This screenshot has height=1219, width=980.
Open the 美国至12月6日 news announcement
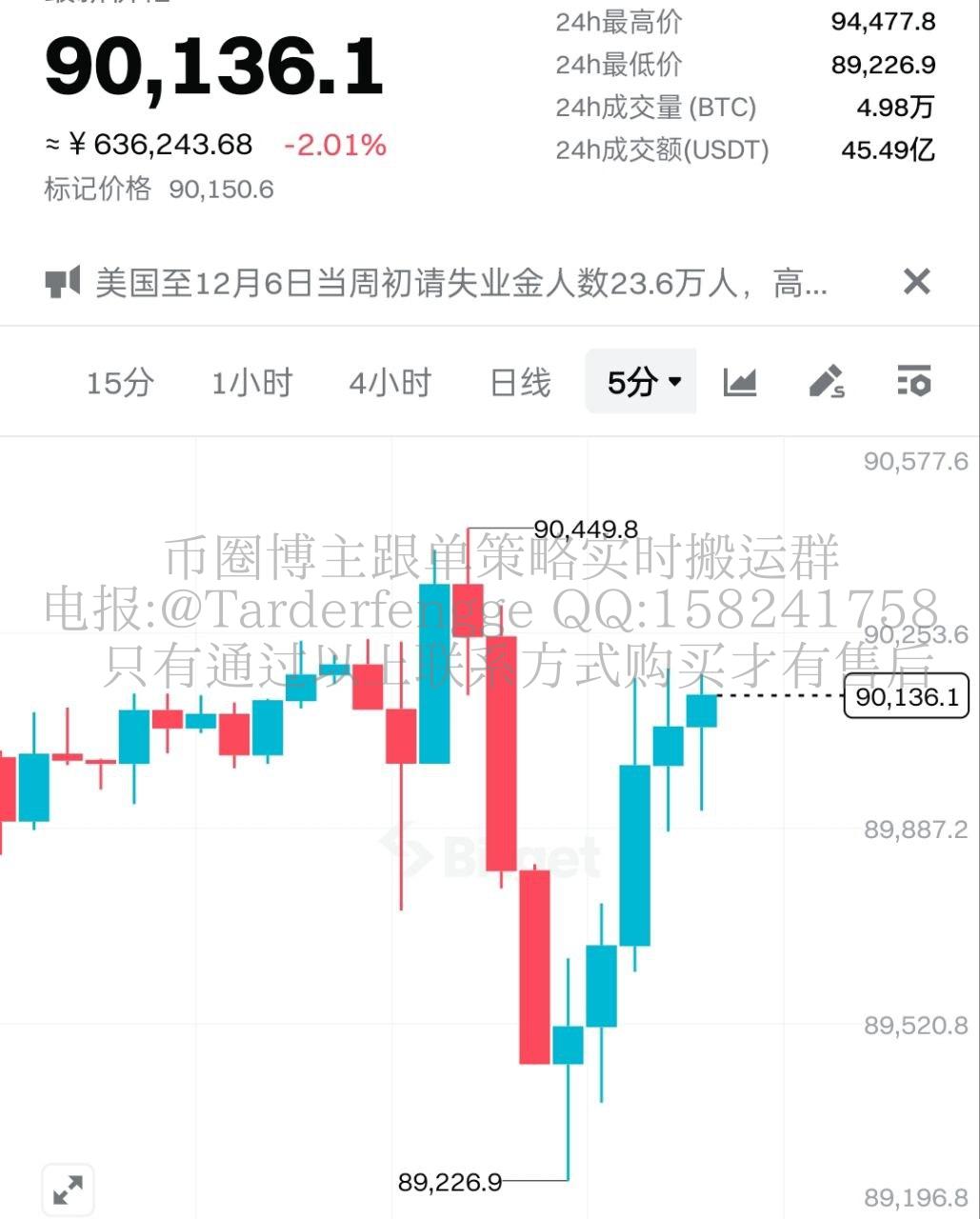tap(460, 283)
